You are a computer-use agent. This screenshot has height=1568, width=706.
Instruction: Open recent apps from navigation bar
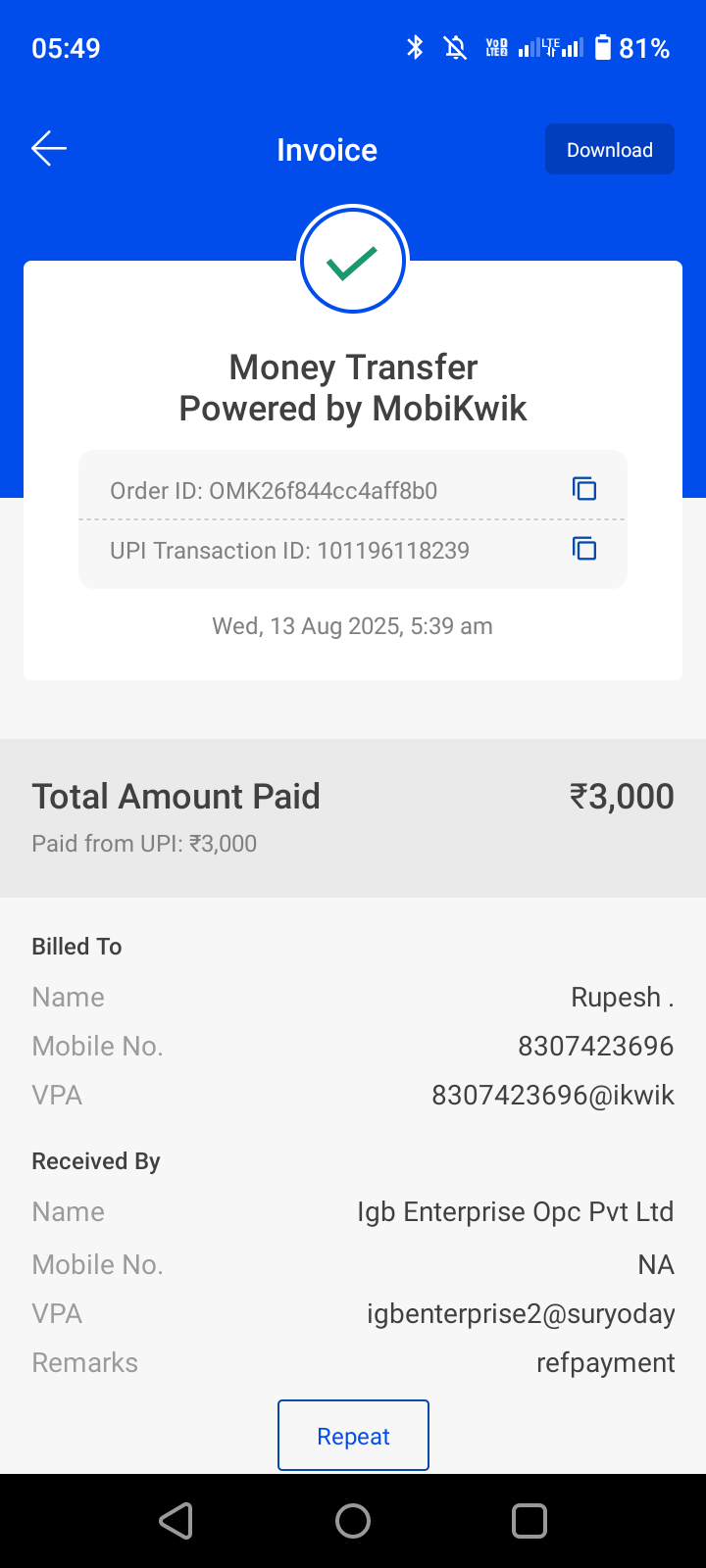pos(529,1521)
